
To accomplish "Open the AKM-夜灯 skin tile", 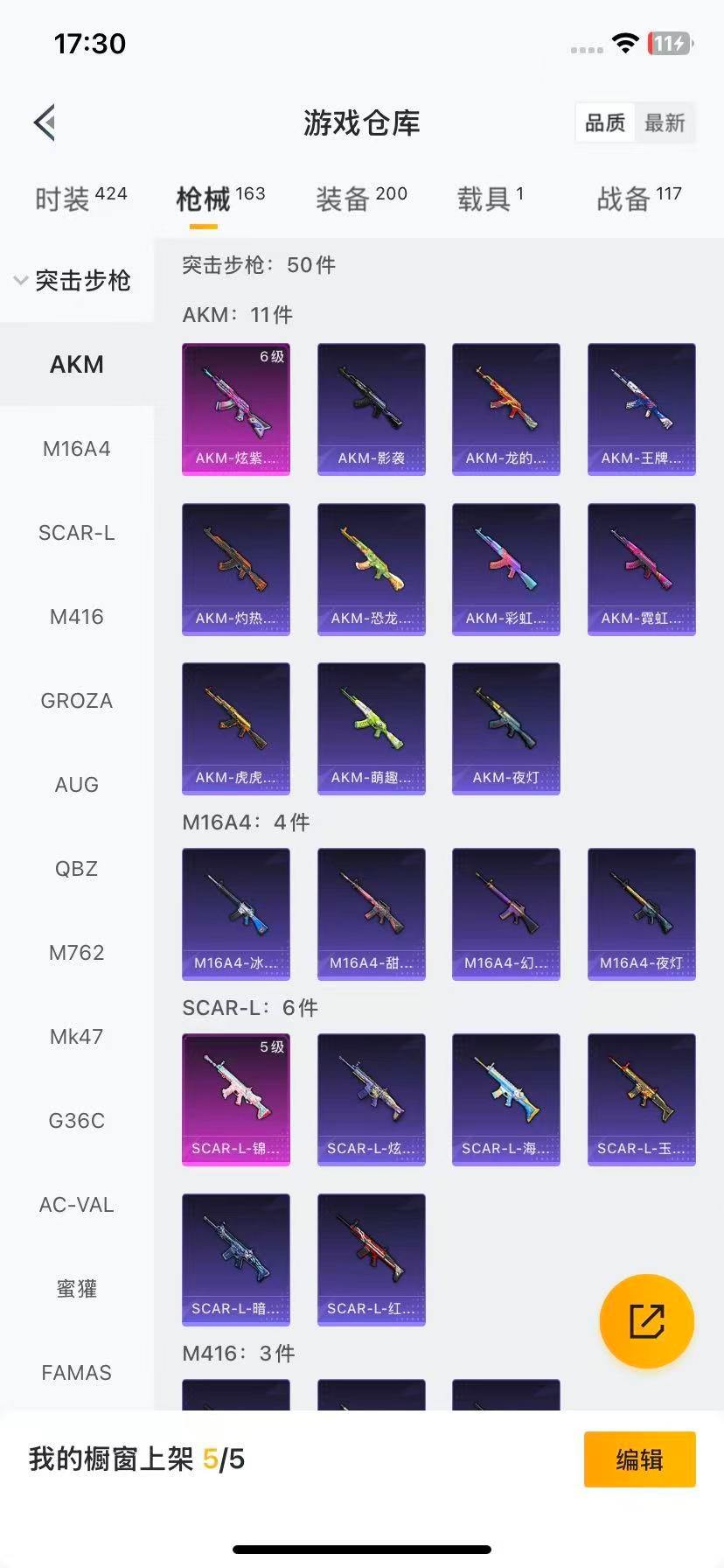I will point(506,729).
